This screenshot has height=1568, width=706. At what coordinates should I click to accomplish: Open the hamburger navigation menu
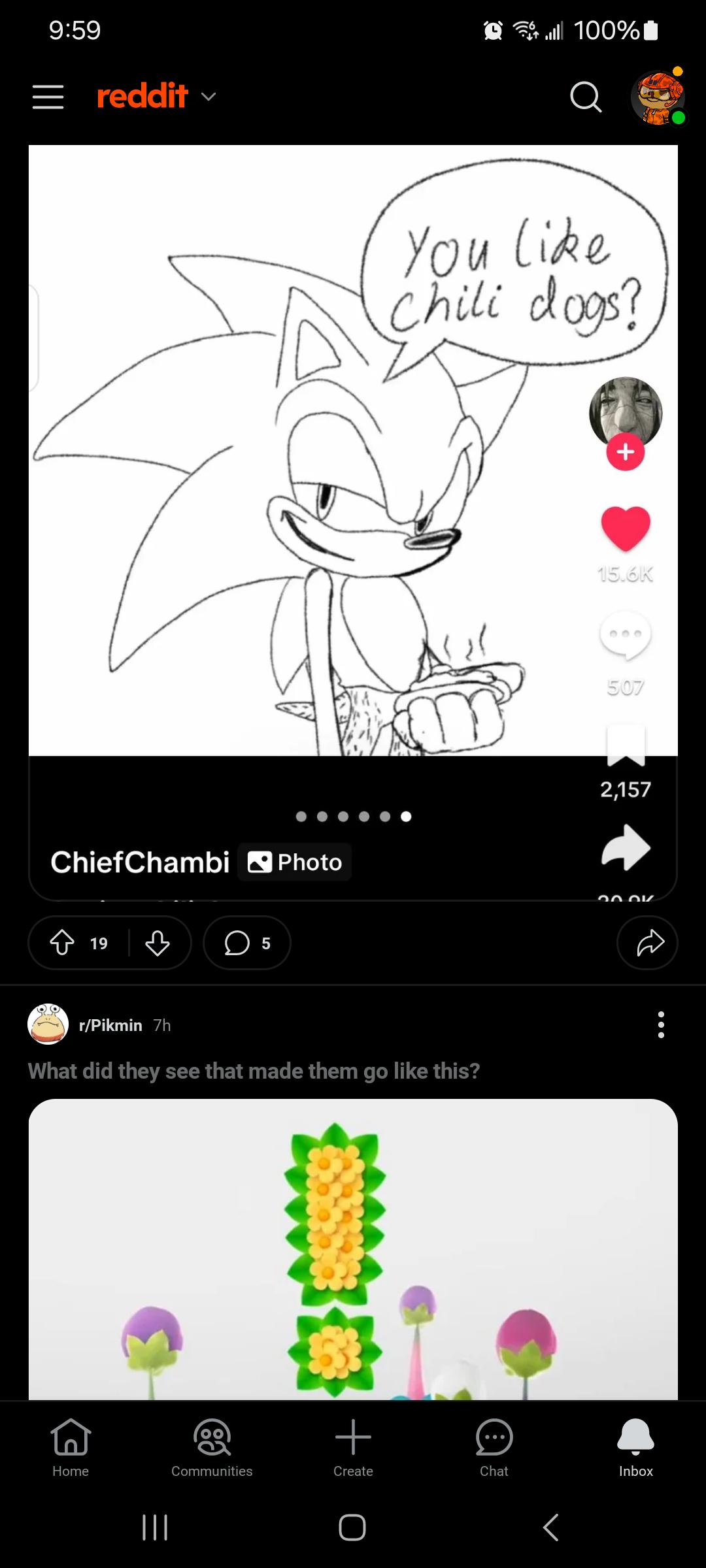48,97
